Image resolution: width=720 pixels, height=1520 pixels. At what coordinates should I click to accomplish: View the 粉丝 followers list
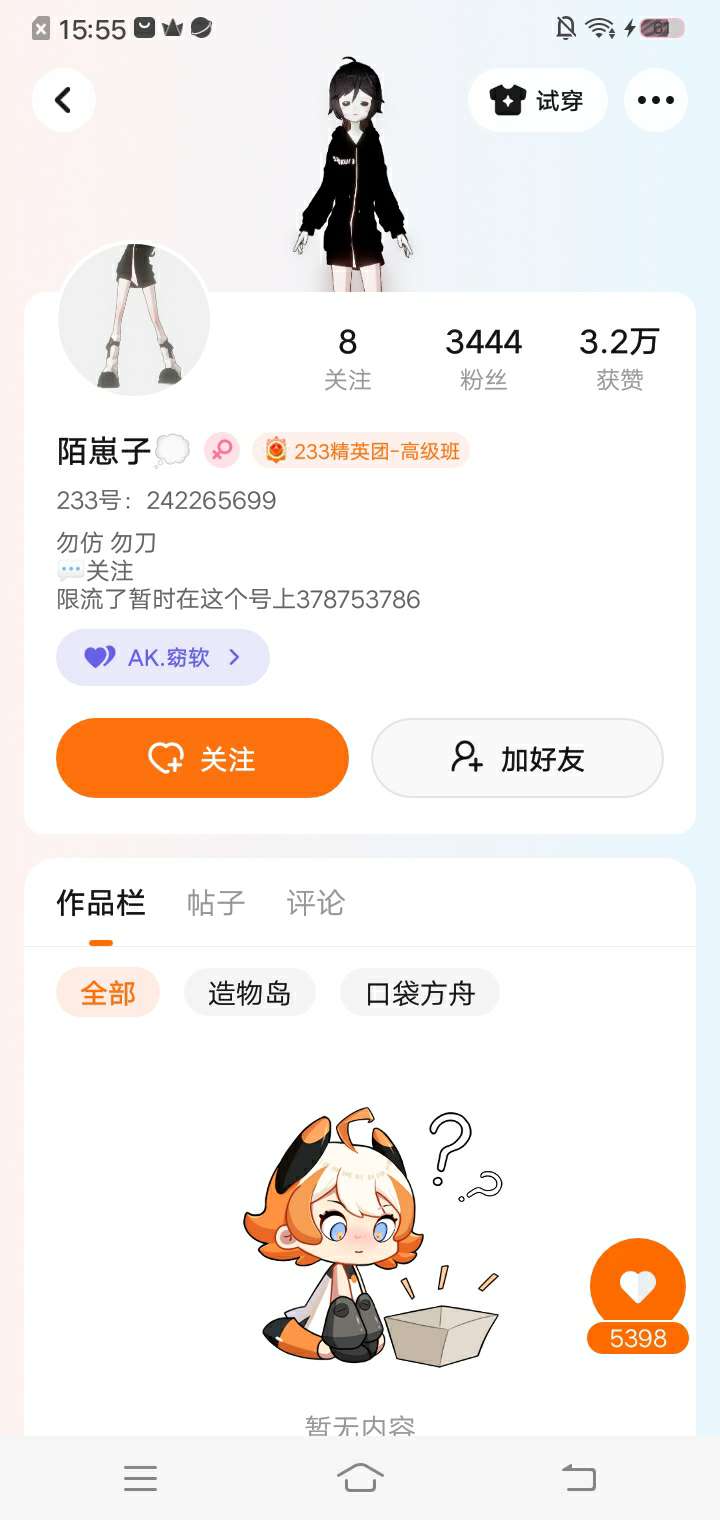483,359
